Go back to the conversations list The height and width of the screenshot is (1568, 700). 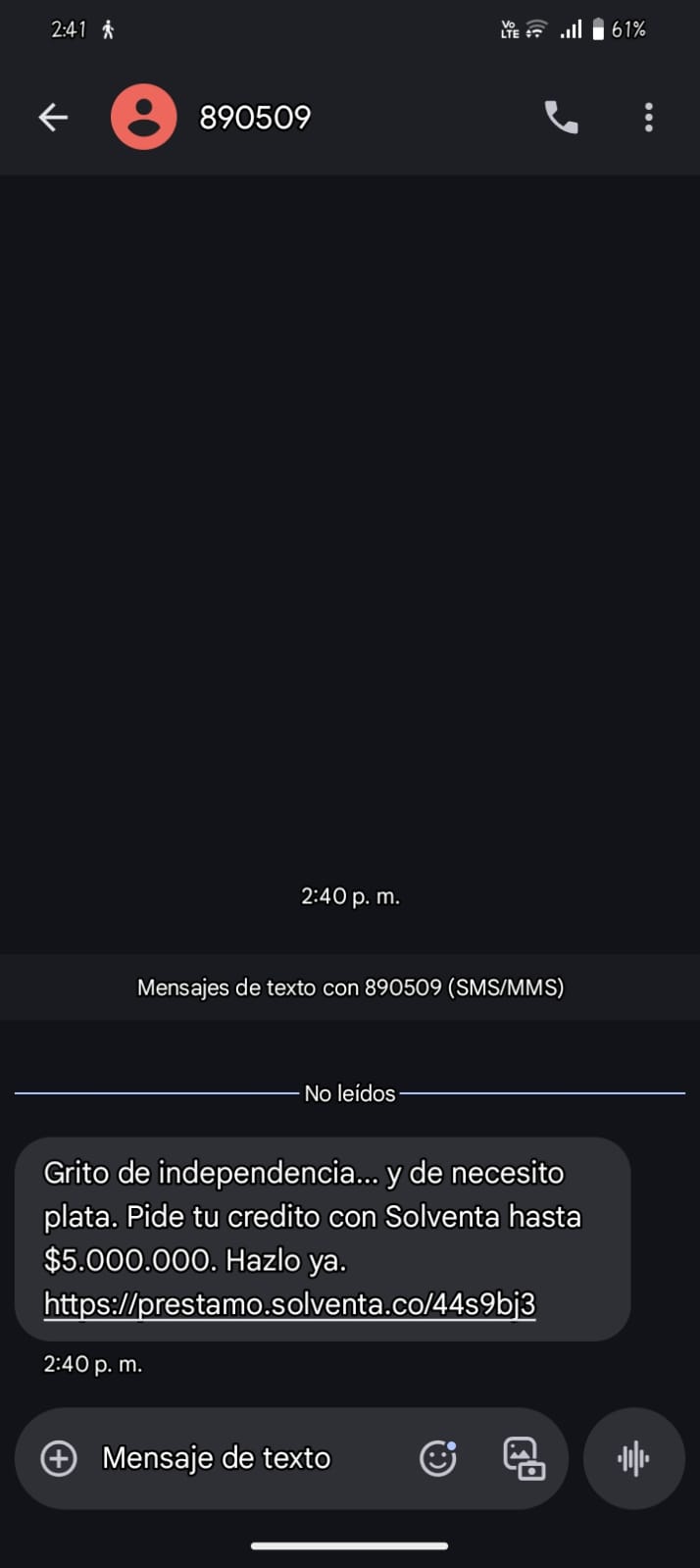[x=53, y=118]
